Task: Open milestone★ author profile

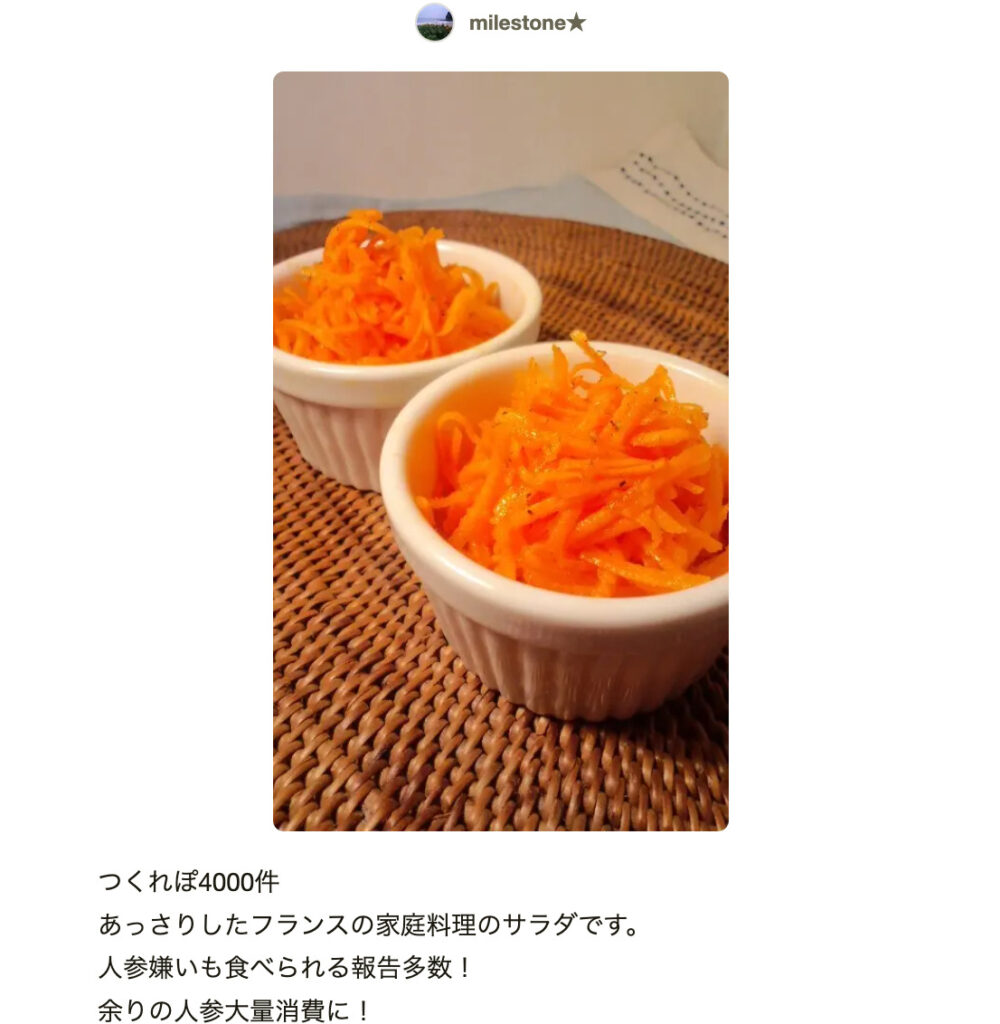Action: pyautogui.click(x=526, y=23)
